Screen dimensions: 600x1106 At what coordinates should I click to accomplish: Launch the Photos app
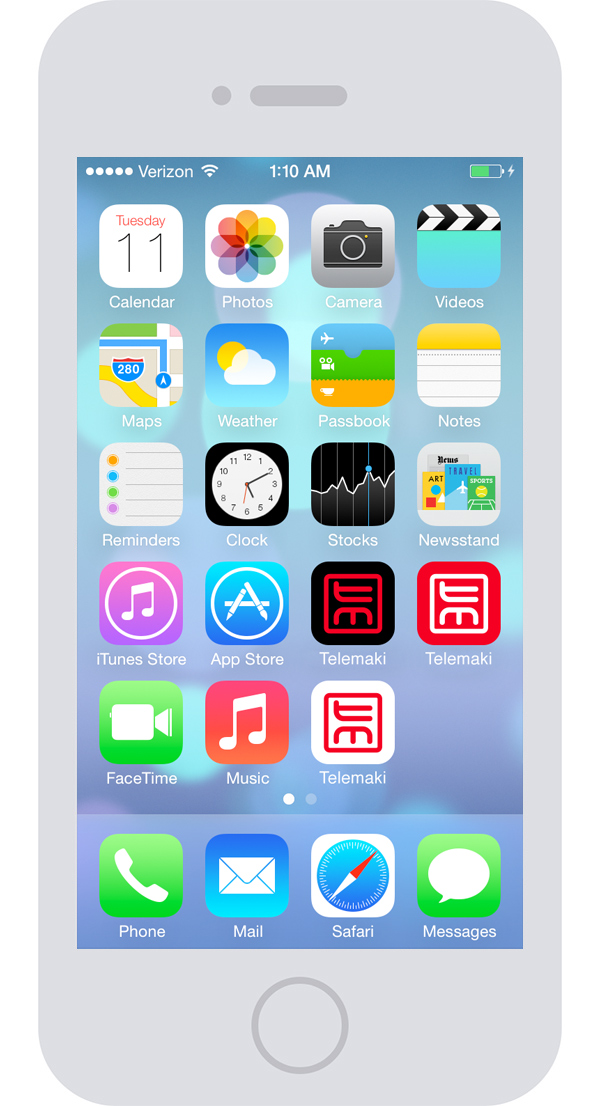(x=247, y=246)
